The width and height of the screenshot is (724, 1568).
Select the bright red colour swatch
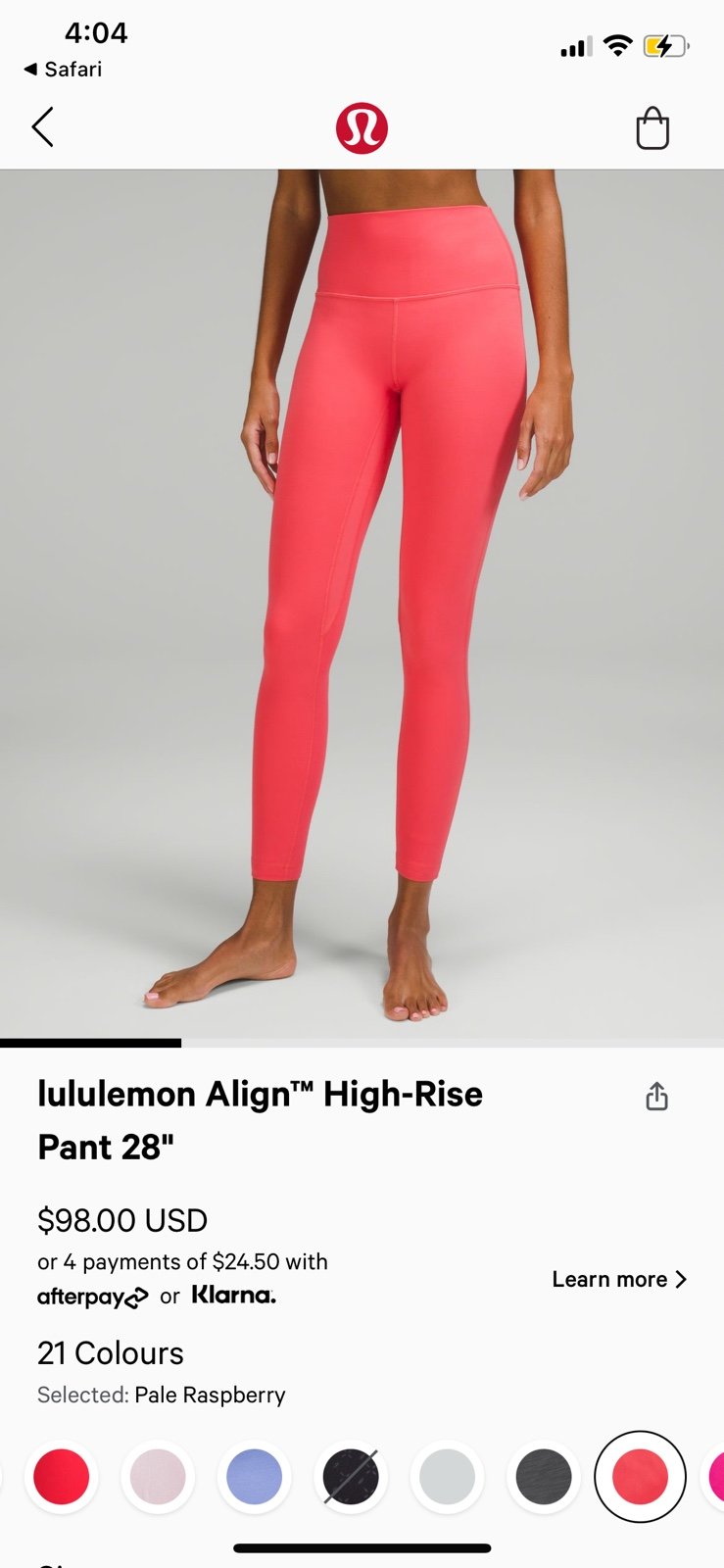(61, 1476)
